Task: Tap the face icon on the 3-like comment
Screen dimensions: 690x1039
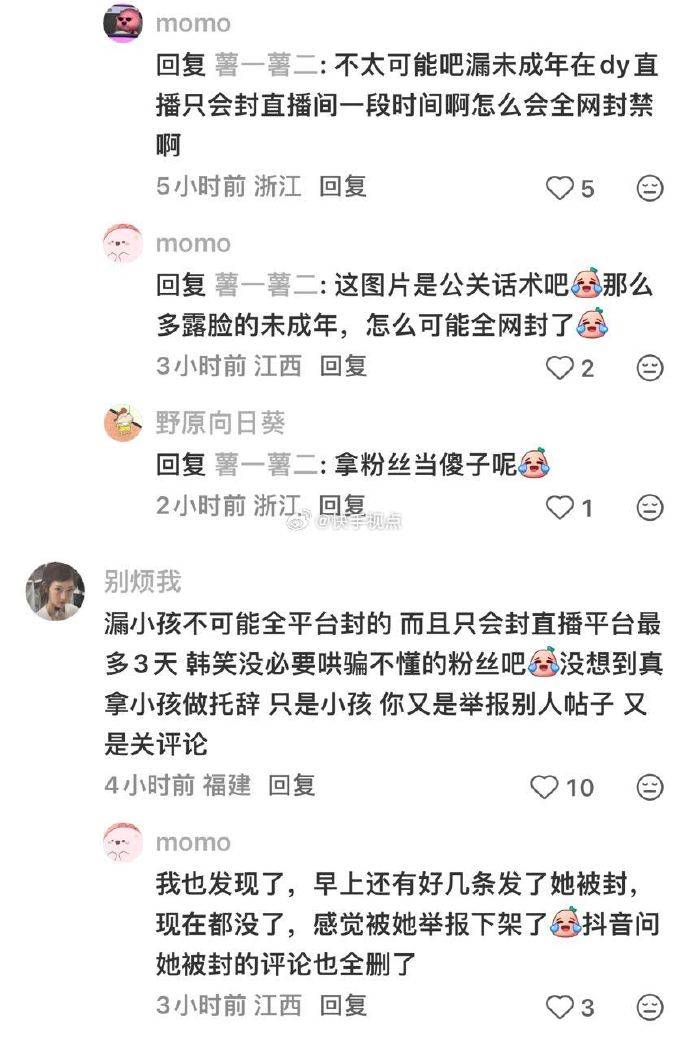Action: 650,1006
